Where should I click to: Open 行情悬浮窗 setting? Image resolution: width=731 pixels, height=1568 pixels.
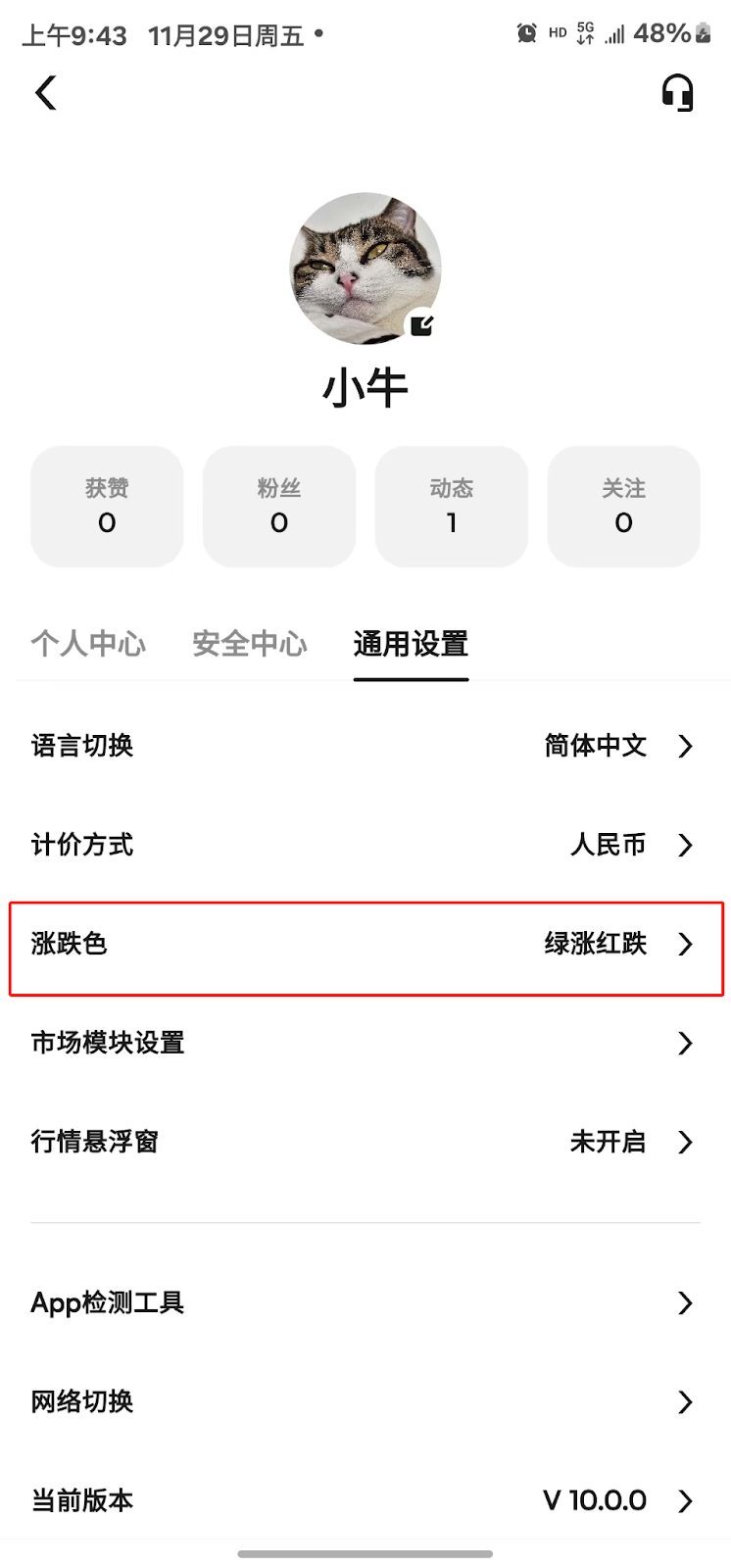pyautogui.click(x=365, y=1142)
